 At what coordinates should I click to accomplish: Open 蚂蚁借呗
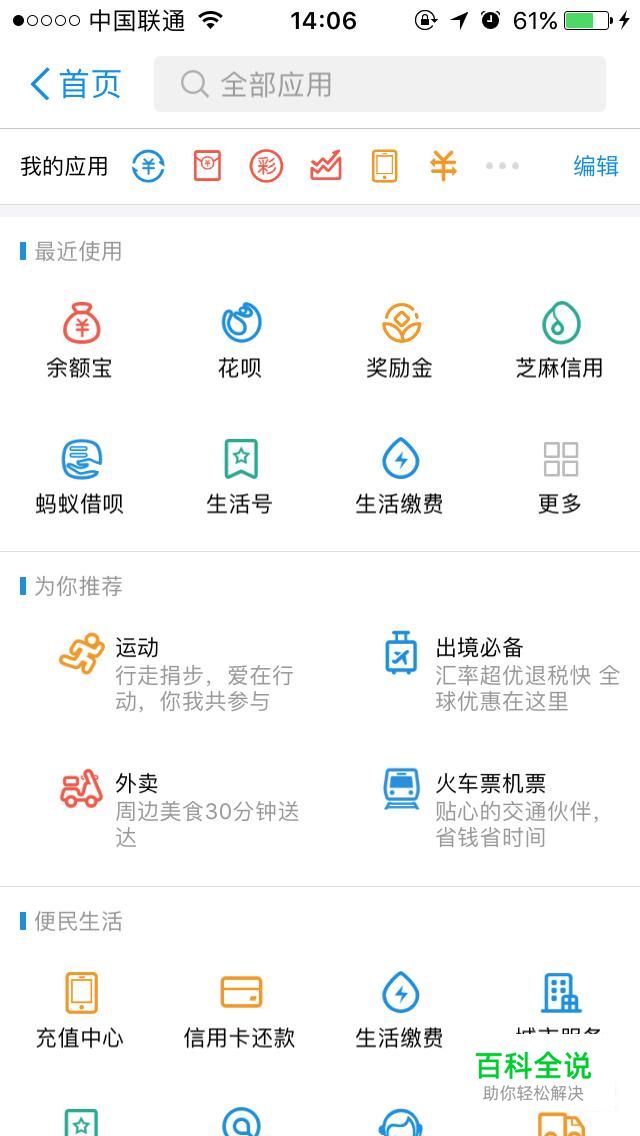pyautogui.click(x=80, y=477)
